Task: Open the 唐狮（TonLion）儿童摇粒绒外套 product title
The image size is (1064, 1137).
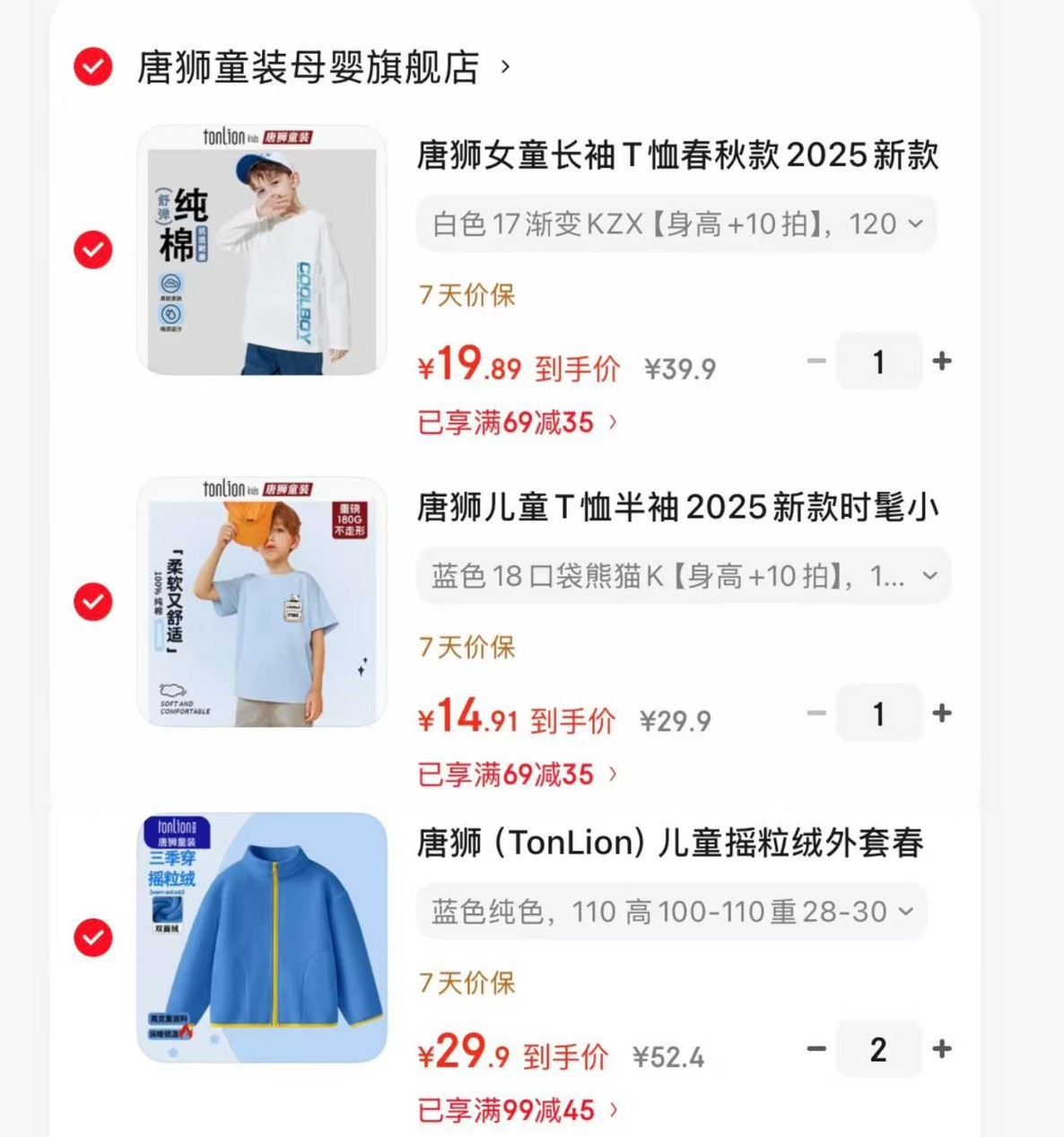Action: coord(669,843)
